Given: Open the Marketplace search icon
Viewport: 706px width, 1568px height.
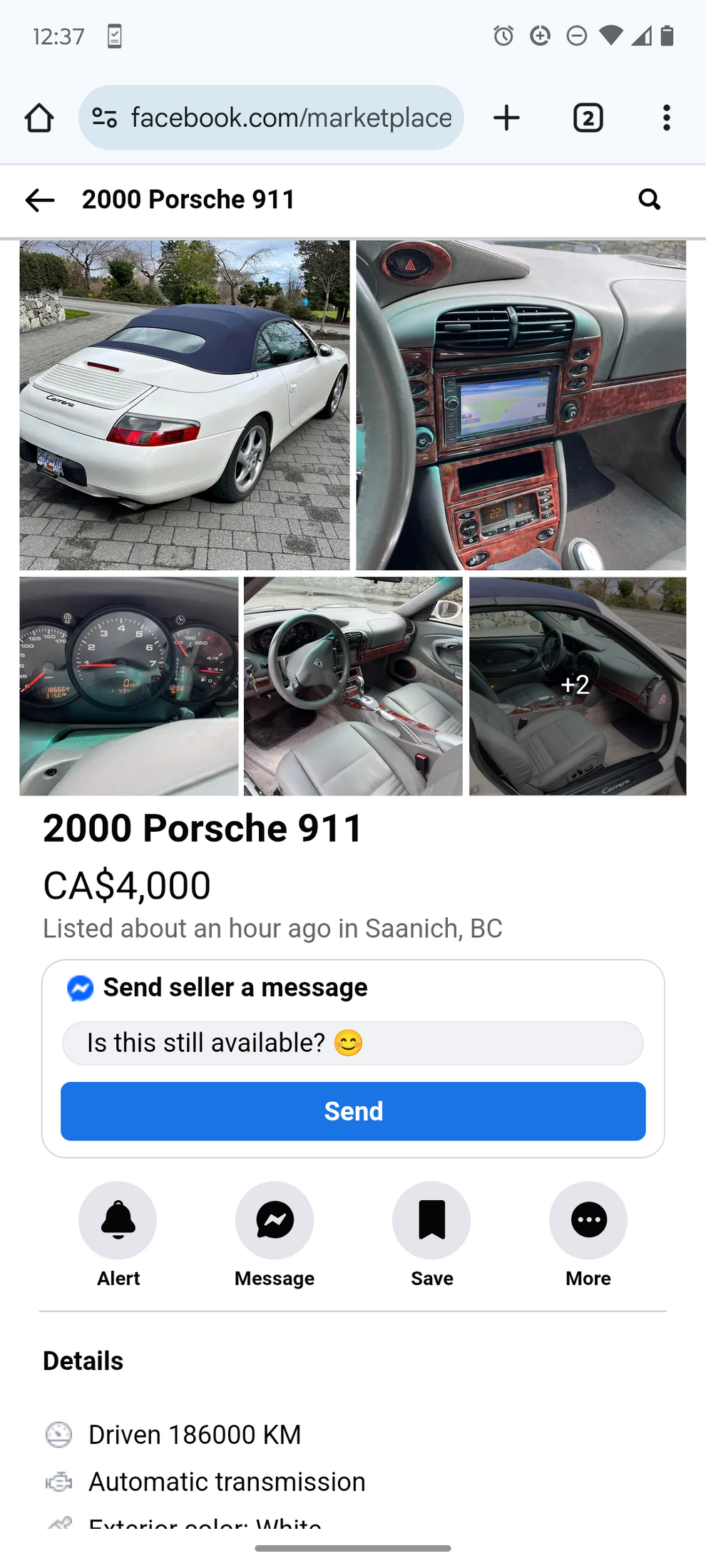Looking at the screenshot, I should (x=649, y=200).
